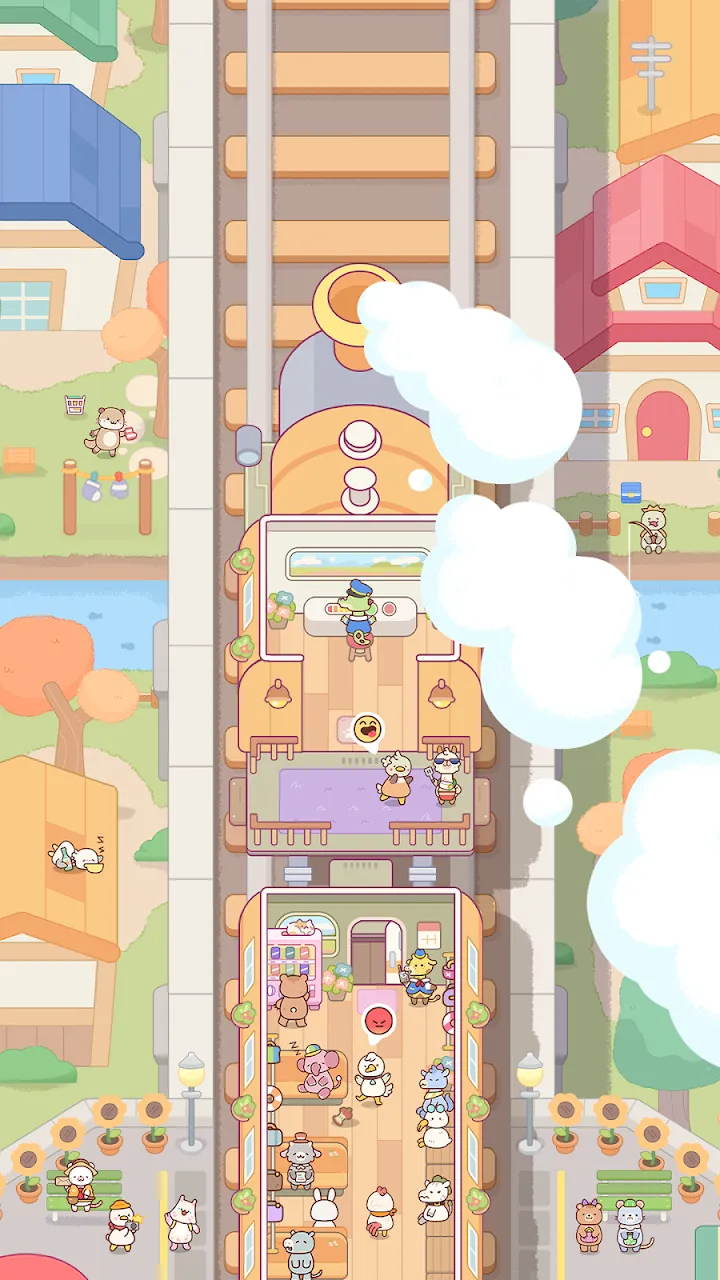Tap the angry red emotion bubble
The image size is (720, 1280).
coord(378,1022)
